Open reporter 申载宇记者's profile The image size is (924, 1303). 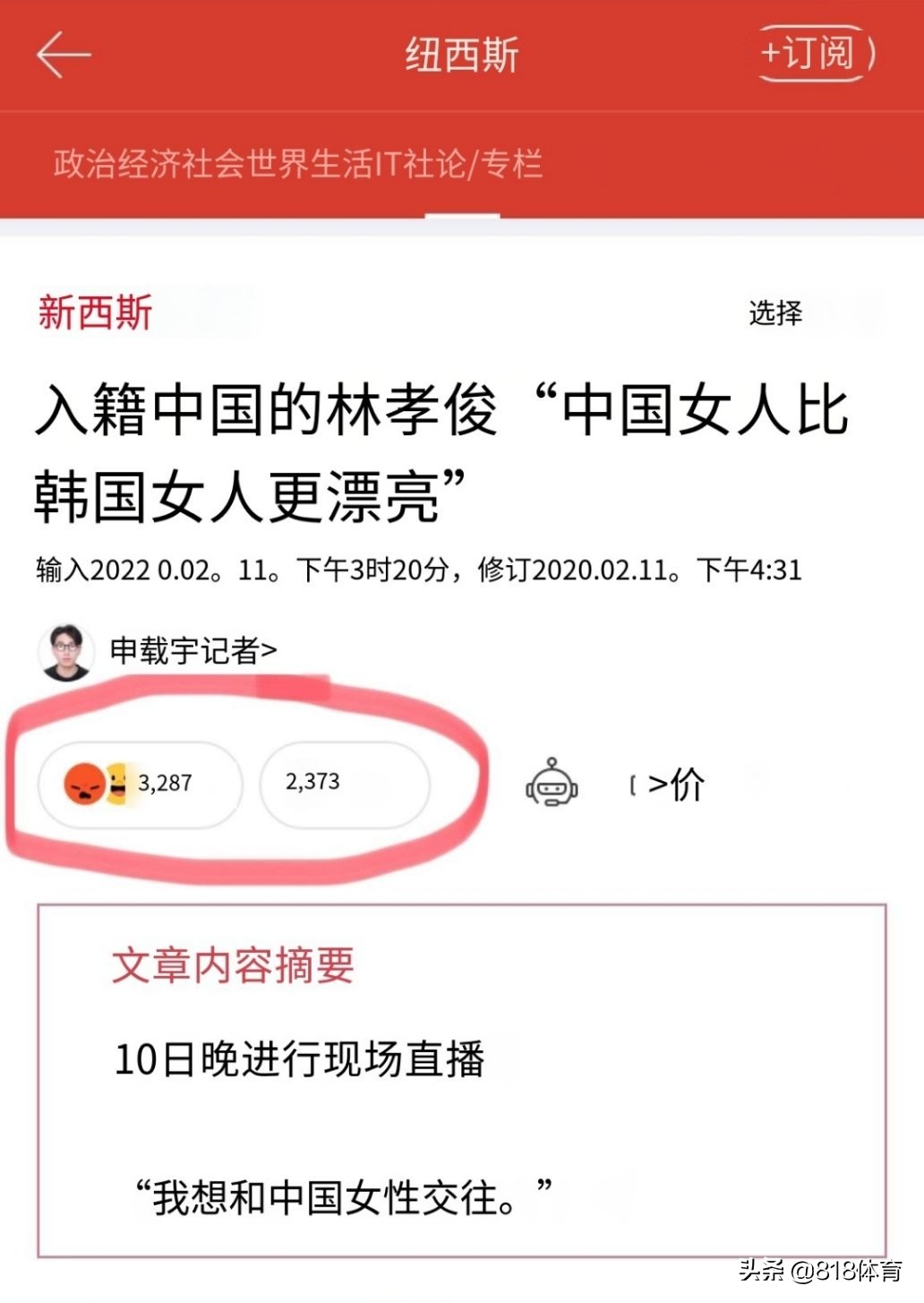[192, 651]
